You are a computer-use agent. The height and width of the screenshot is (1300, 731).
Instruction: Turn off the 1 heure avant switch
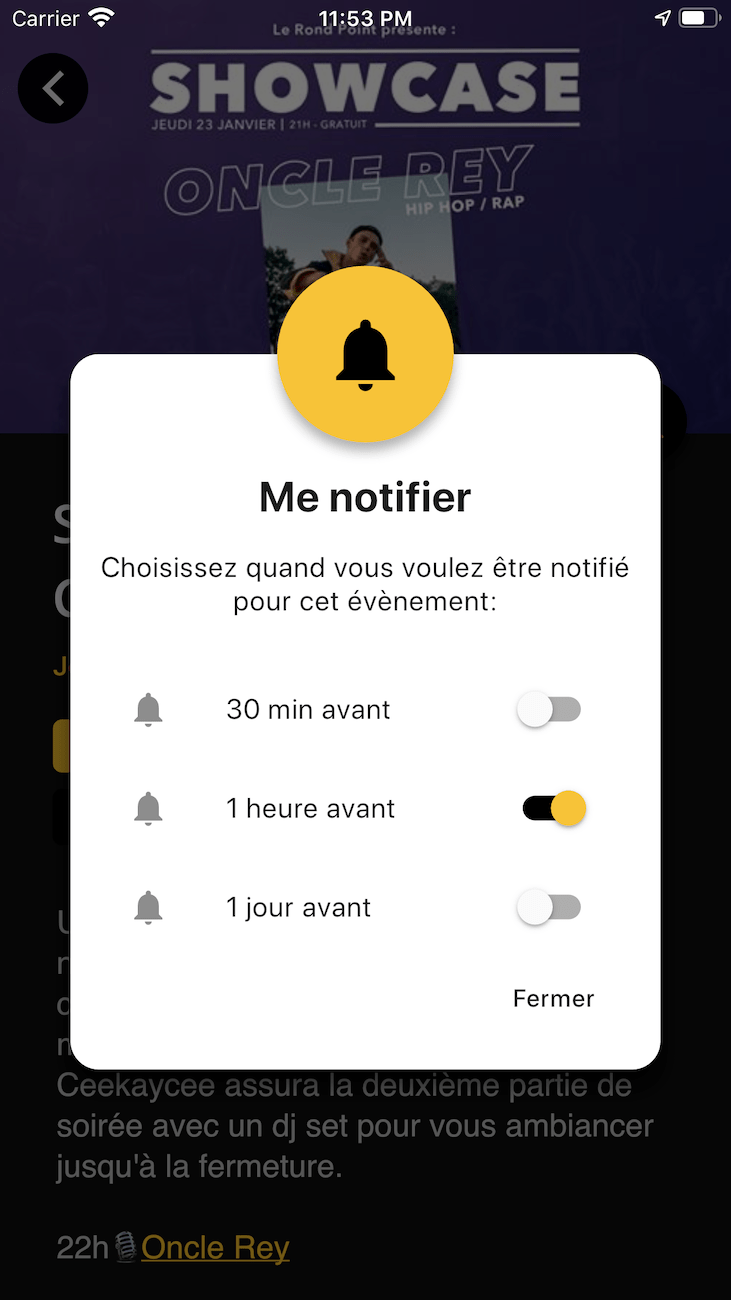tap(554, 808)
